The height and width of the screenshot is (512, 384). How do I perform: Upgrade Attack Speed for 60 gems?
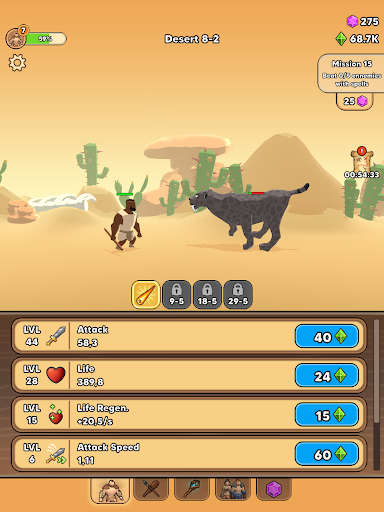pyautogui.click(x=327, y=454)
